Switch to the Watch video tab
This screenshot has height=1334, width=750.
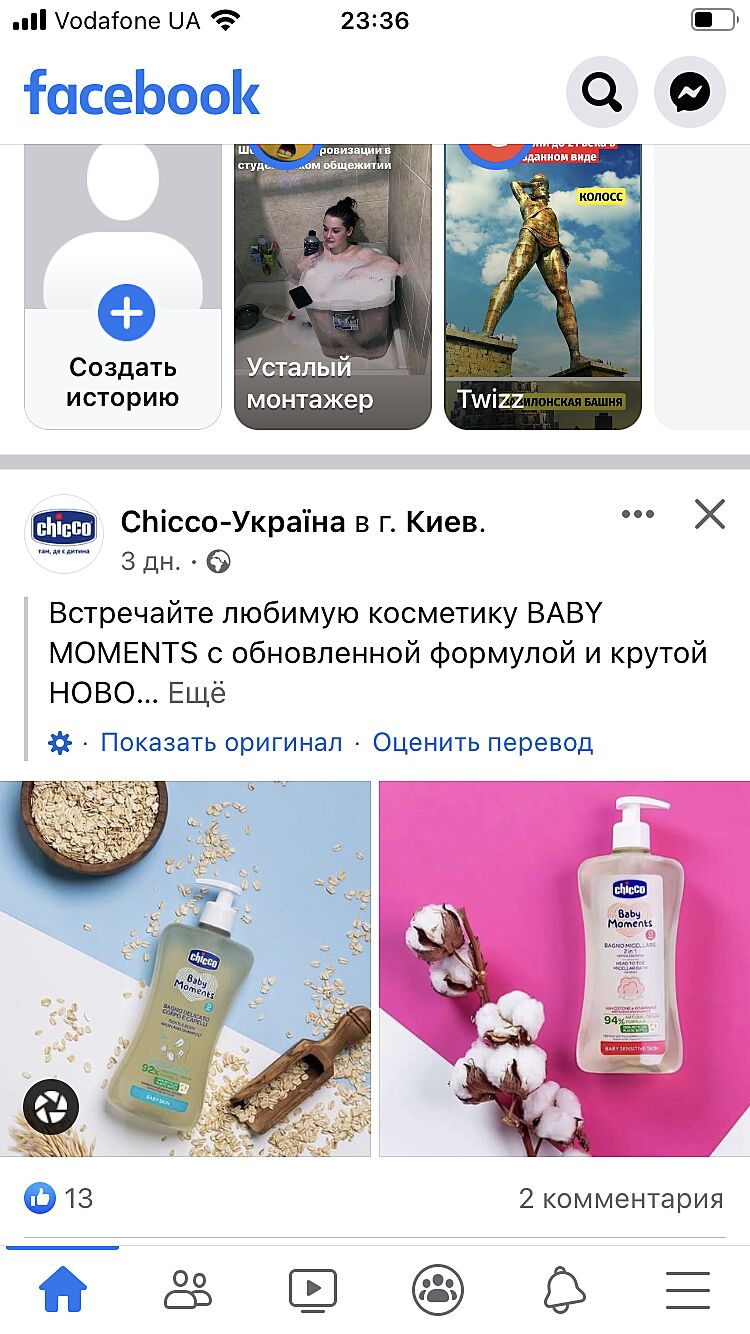click(x=313, y=1290)
